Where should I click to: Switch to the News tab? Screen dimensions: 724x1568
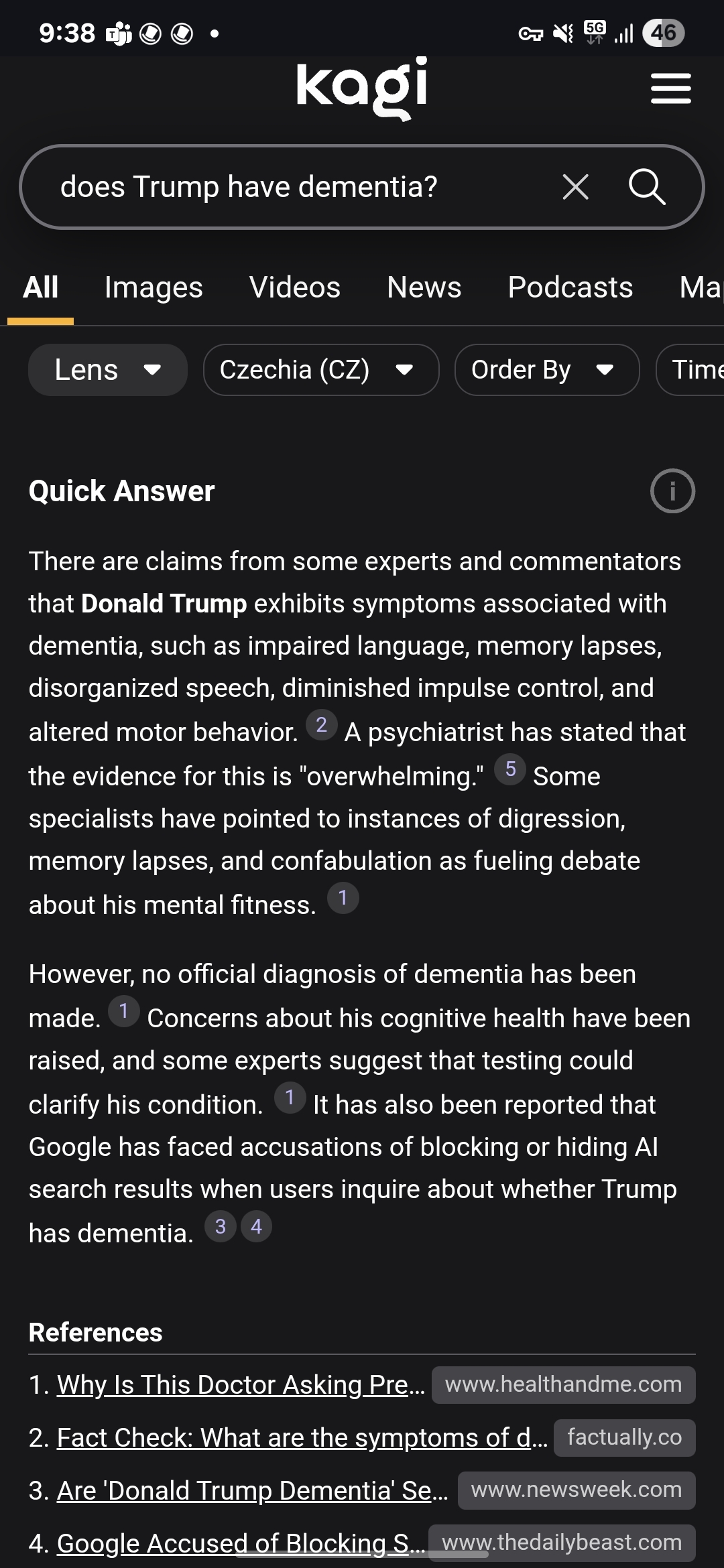click(x=424, y=288)
